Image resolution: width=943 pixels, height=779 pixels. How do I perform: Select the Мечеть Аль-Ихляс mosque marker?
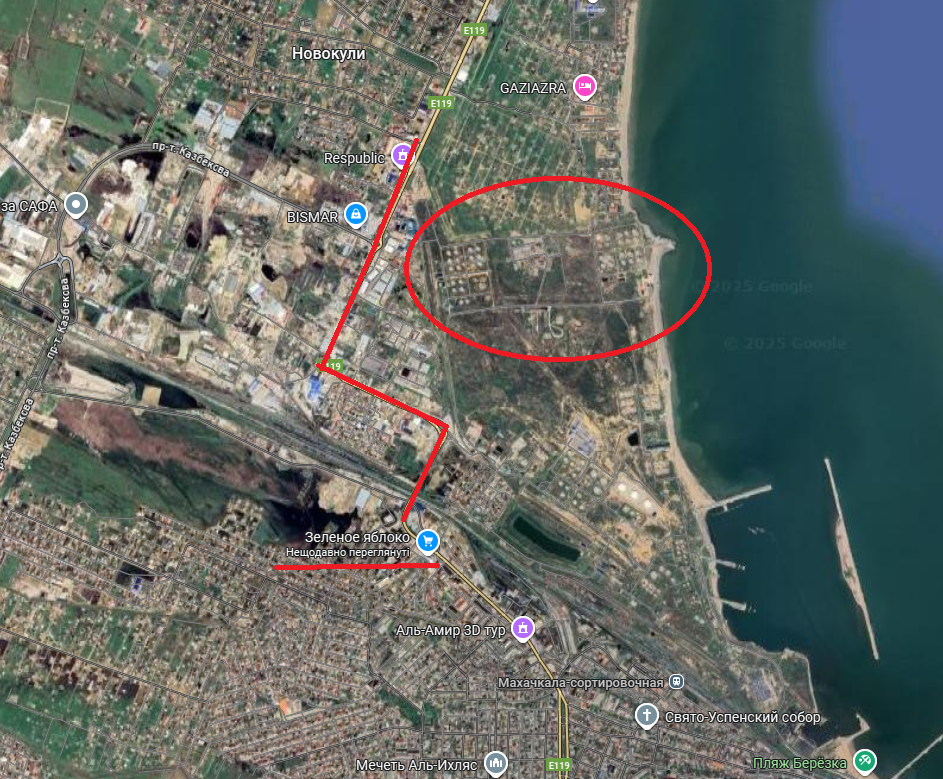pyautogui.click(x=496, y=764)
